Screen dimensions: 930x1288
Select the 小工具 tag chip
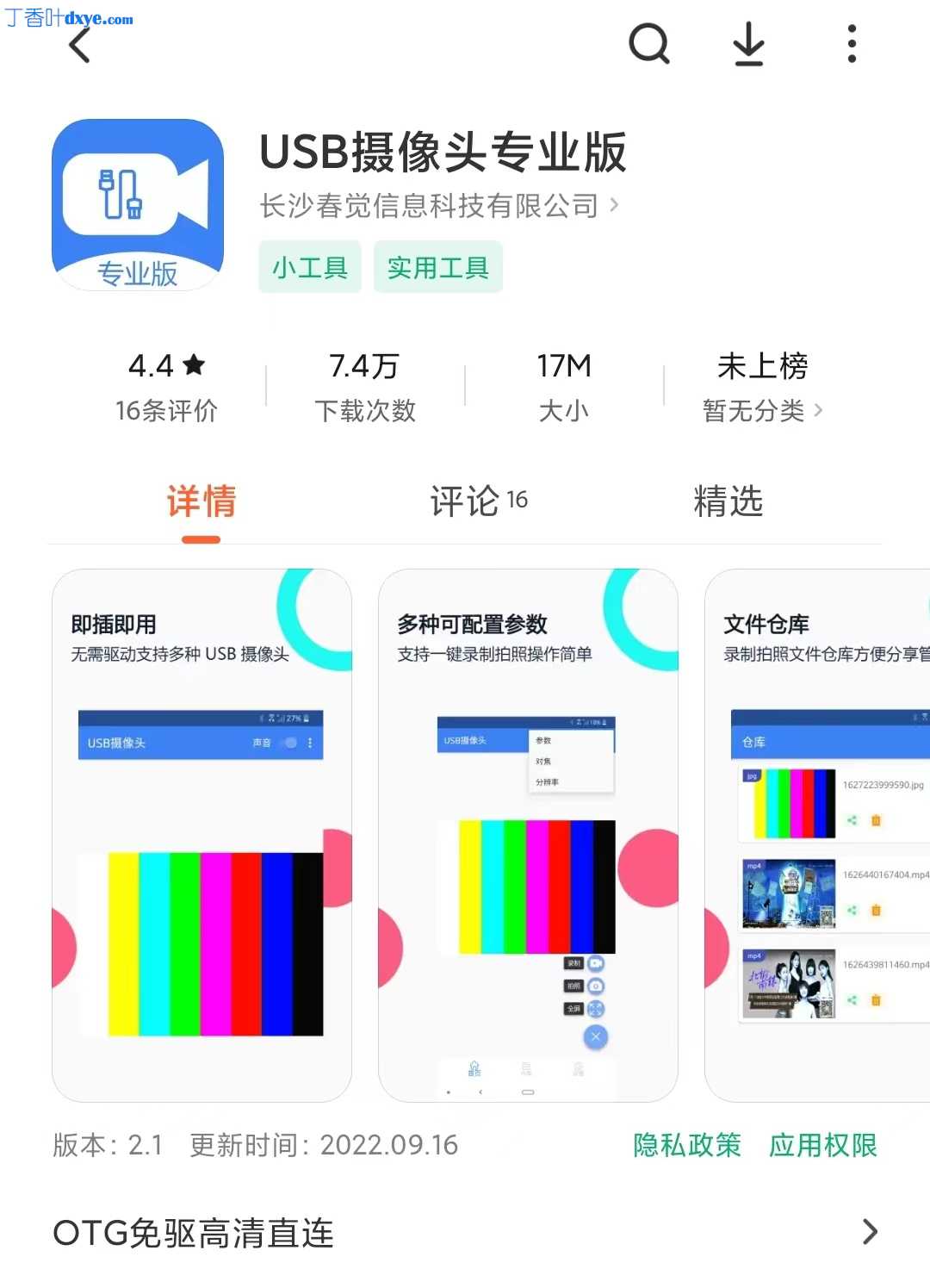[310, 268]
